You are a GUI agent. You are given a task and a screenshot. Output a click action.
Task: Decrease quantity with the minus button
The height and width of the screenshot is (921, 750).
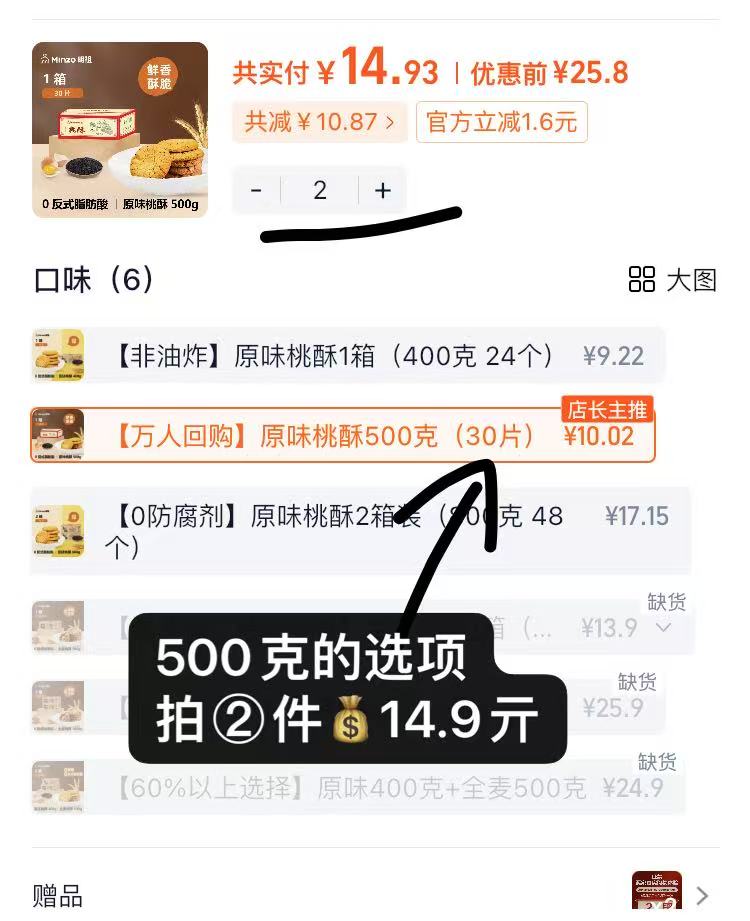(257, 190)
